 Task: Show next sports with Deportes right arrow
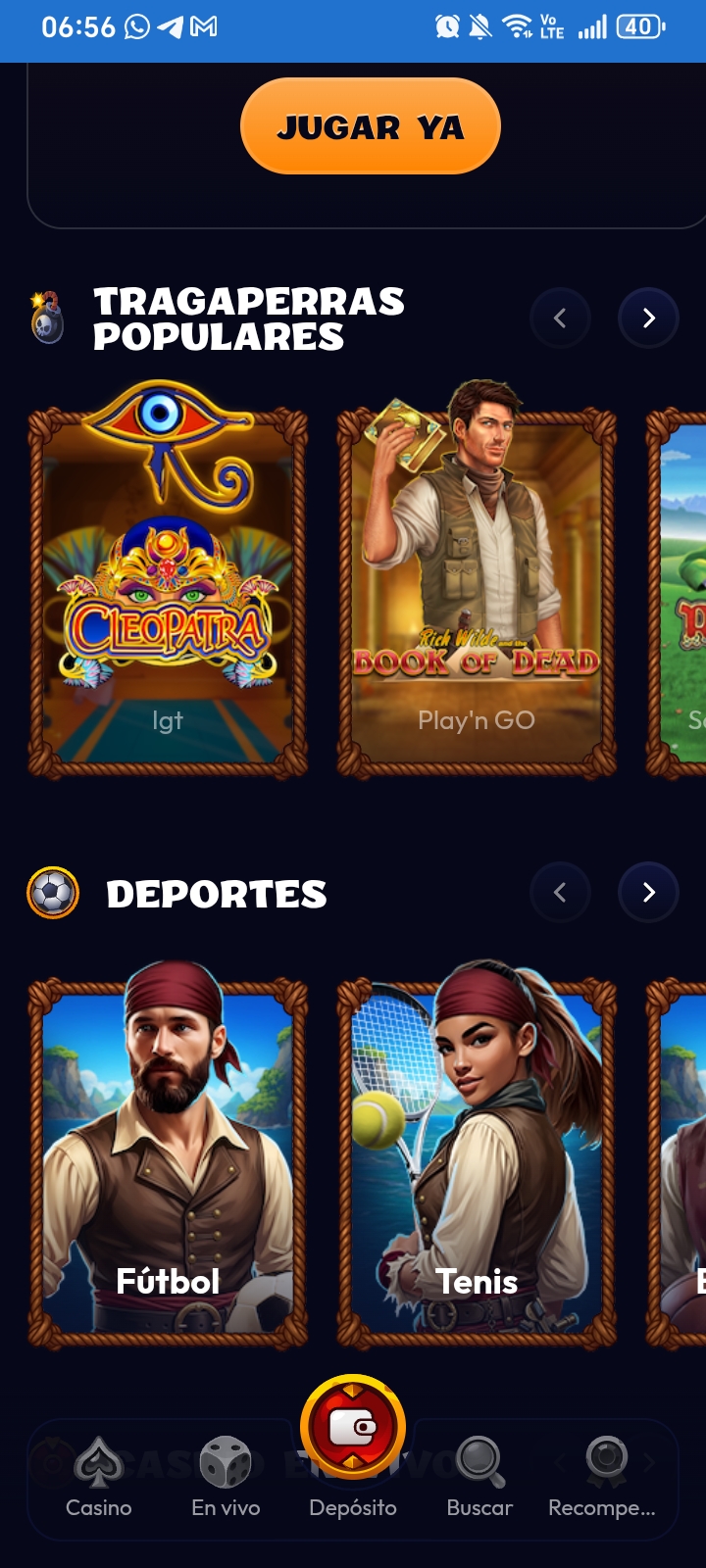pyautogui.click(x=648, y=892)
